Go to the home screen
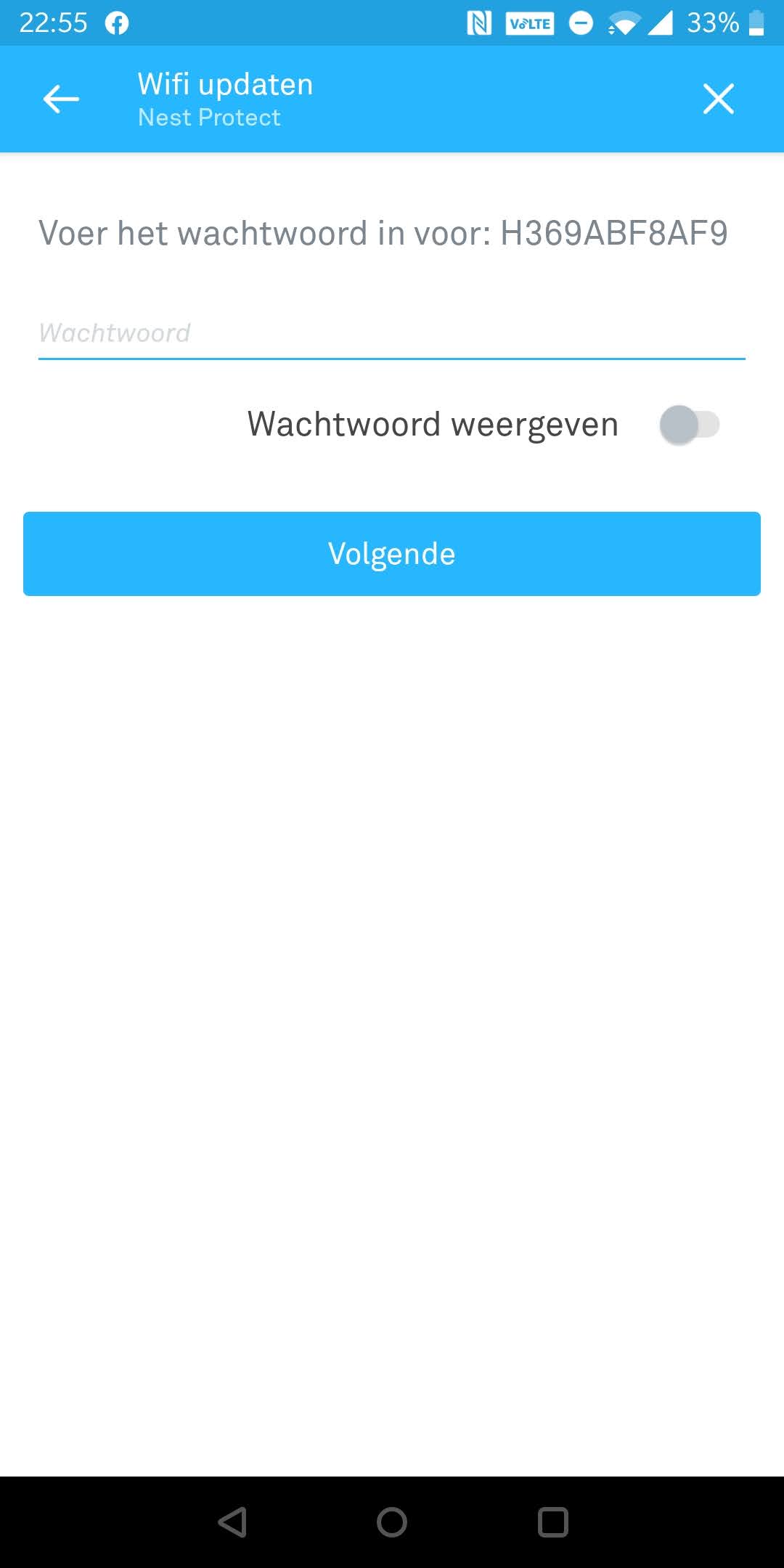The image size is (784, 1568). pos(392,1522)
